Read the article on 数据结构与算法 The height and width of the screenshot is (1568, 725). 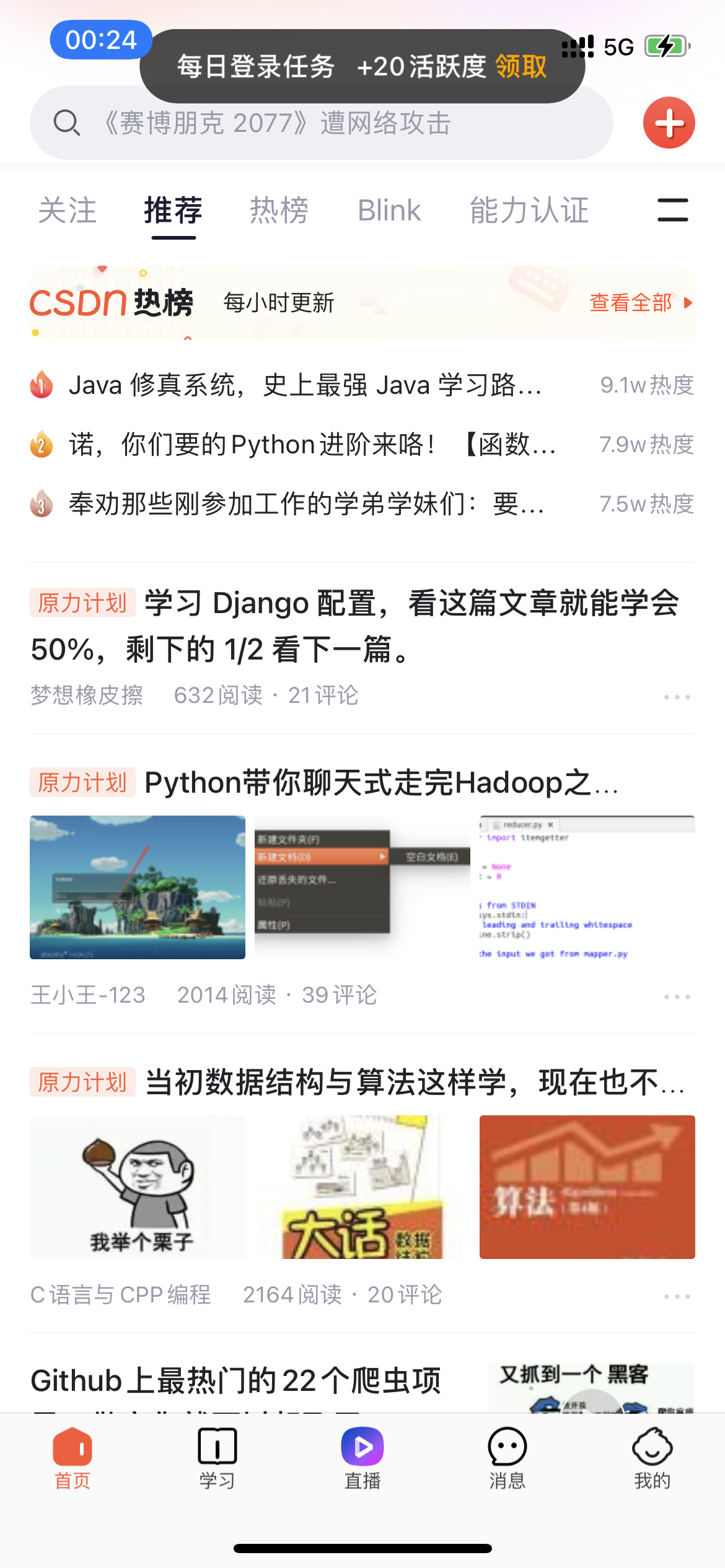[x=414, y=1082]
